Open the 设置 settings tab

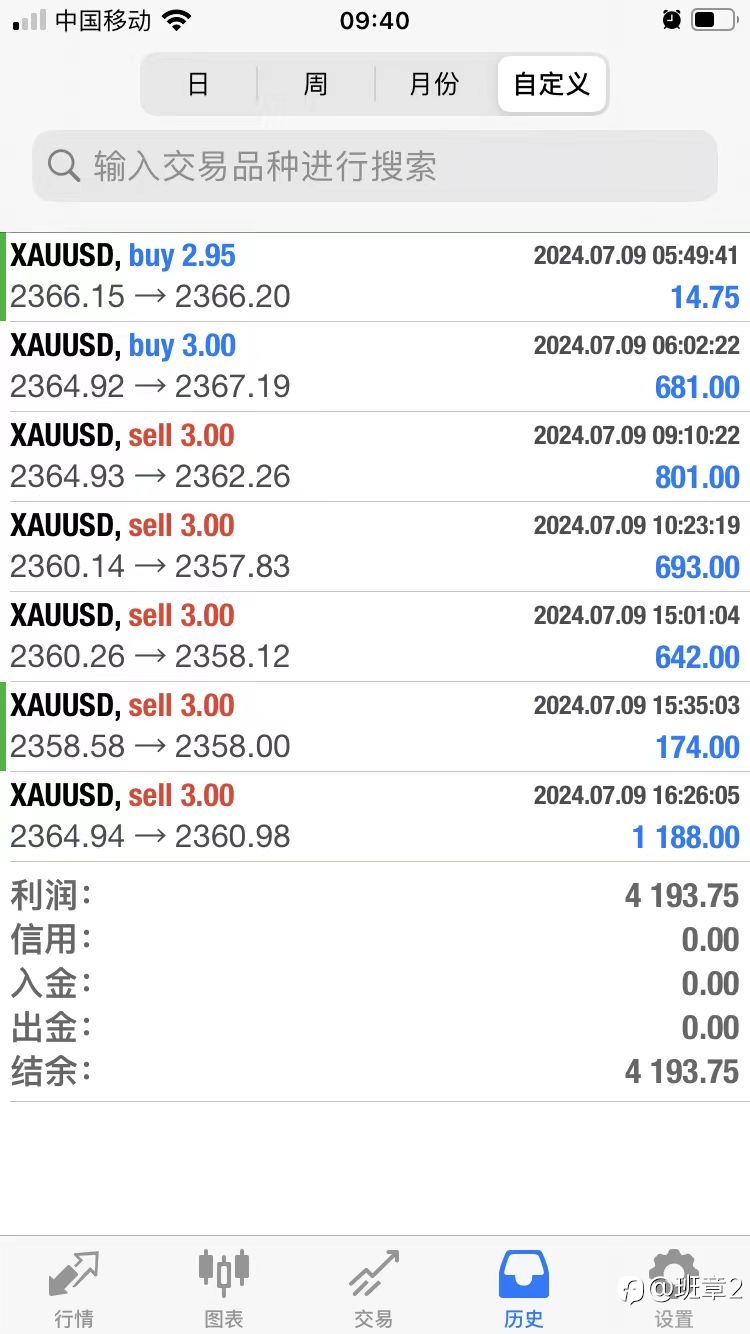(x=674, y=1287)
